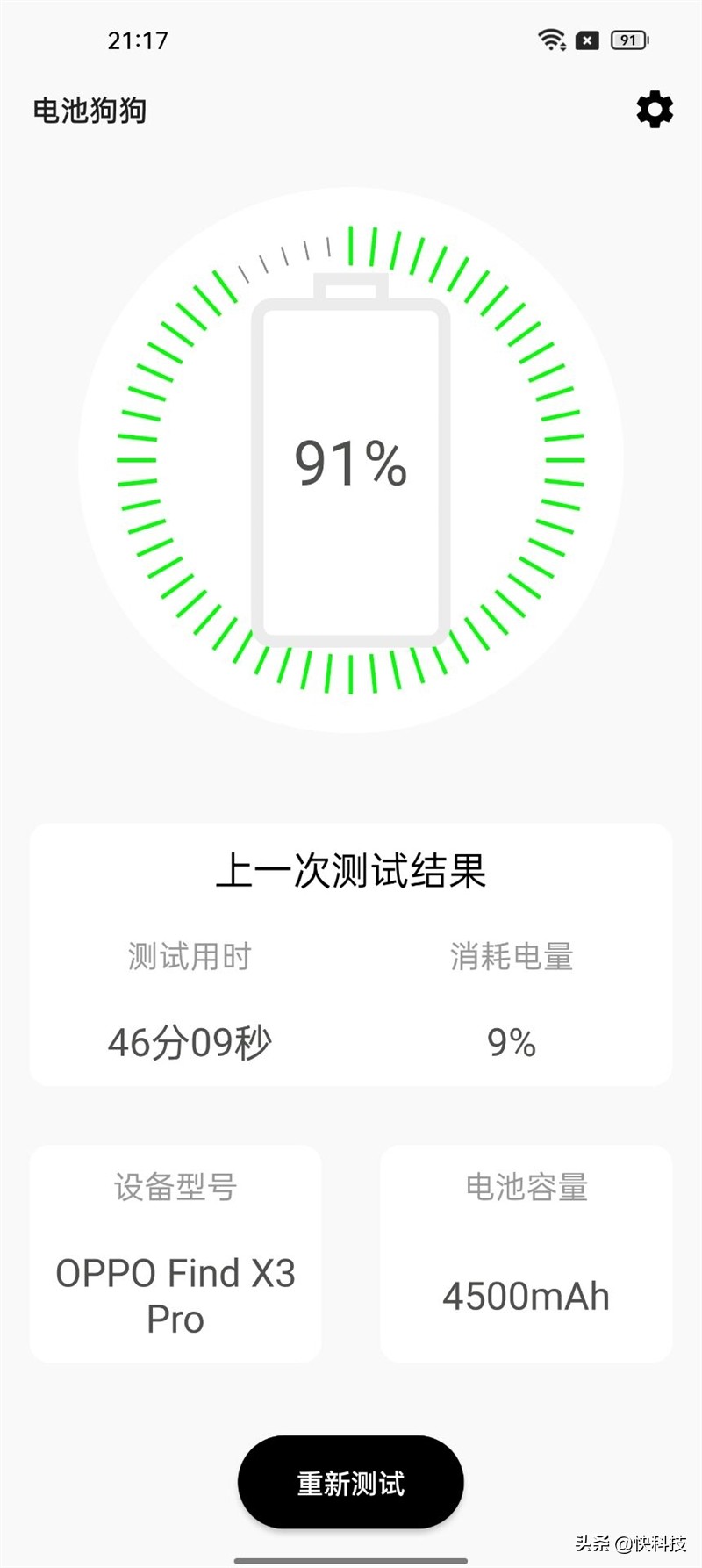Select the 测试用时 label
Image resolution: width=702 pixels, height=1568 pixels.
coord(190,959)
